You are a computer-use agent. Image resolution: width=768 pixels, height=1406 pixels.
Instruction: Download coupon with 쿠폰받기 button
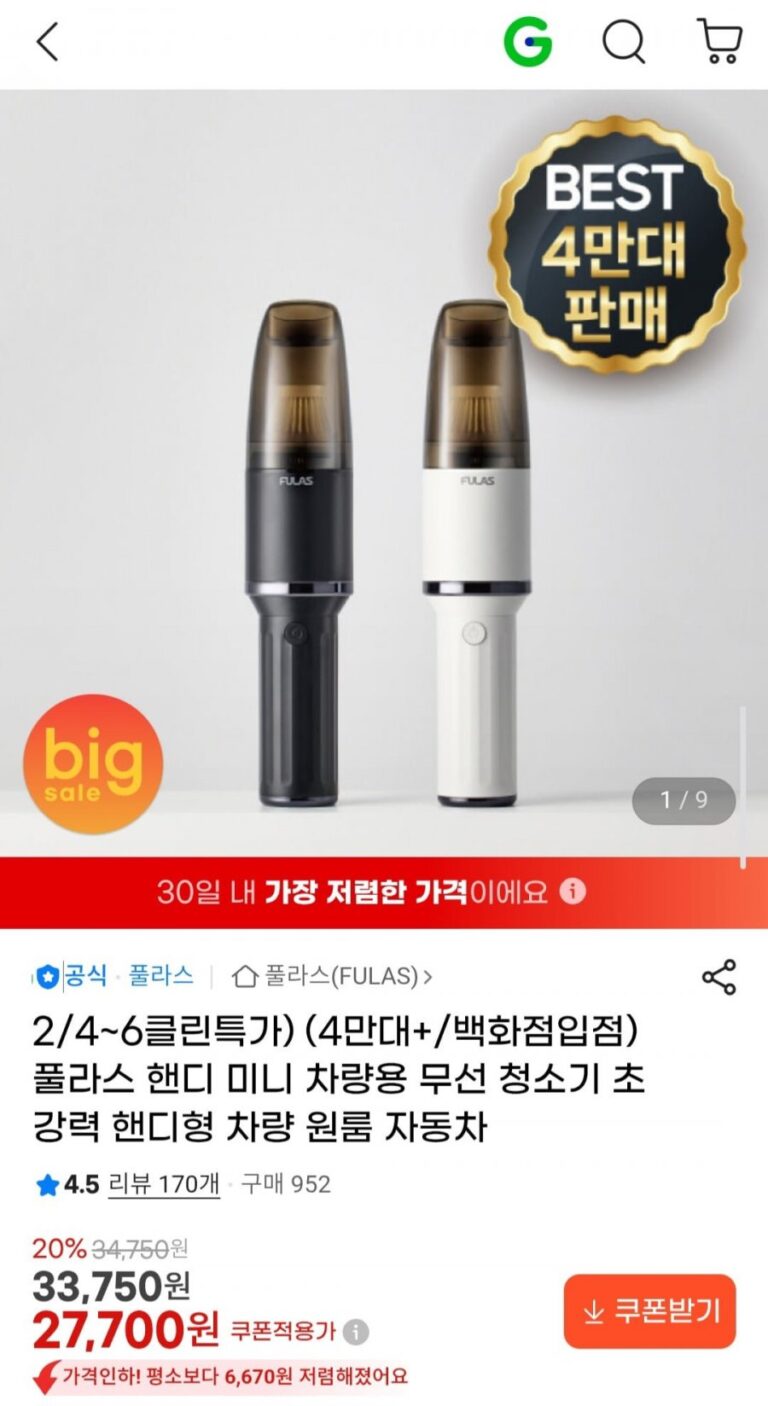point(649,1311)
